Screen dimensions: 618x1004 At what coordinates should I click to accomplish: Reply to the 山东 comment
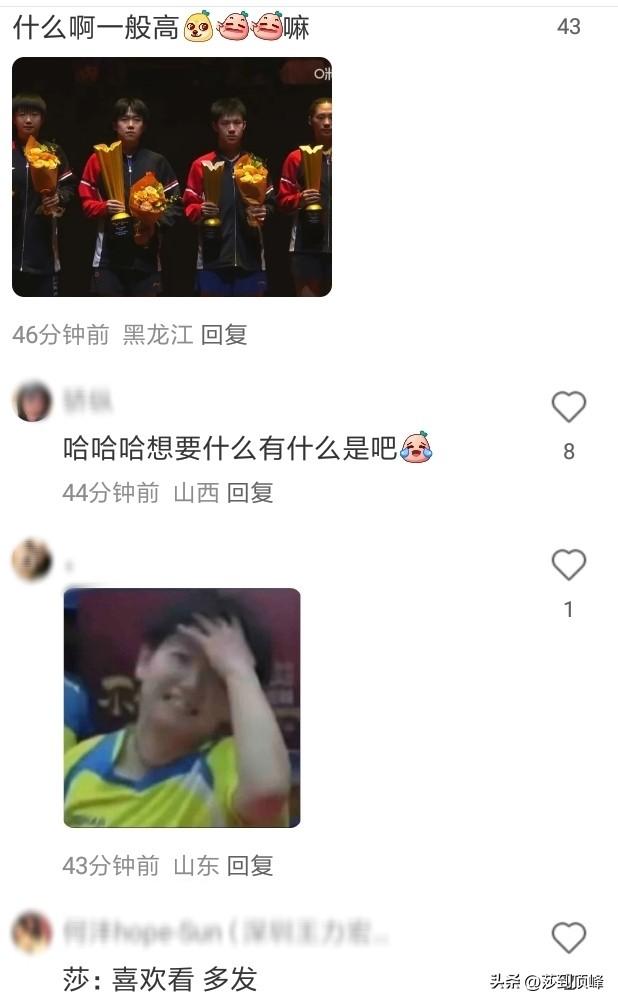250,865
